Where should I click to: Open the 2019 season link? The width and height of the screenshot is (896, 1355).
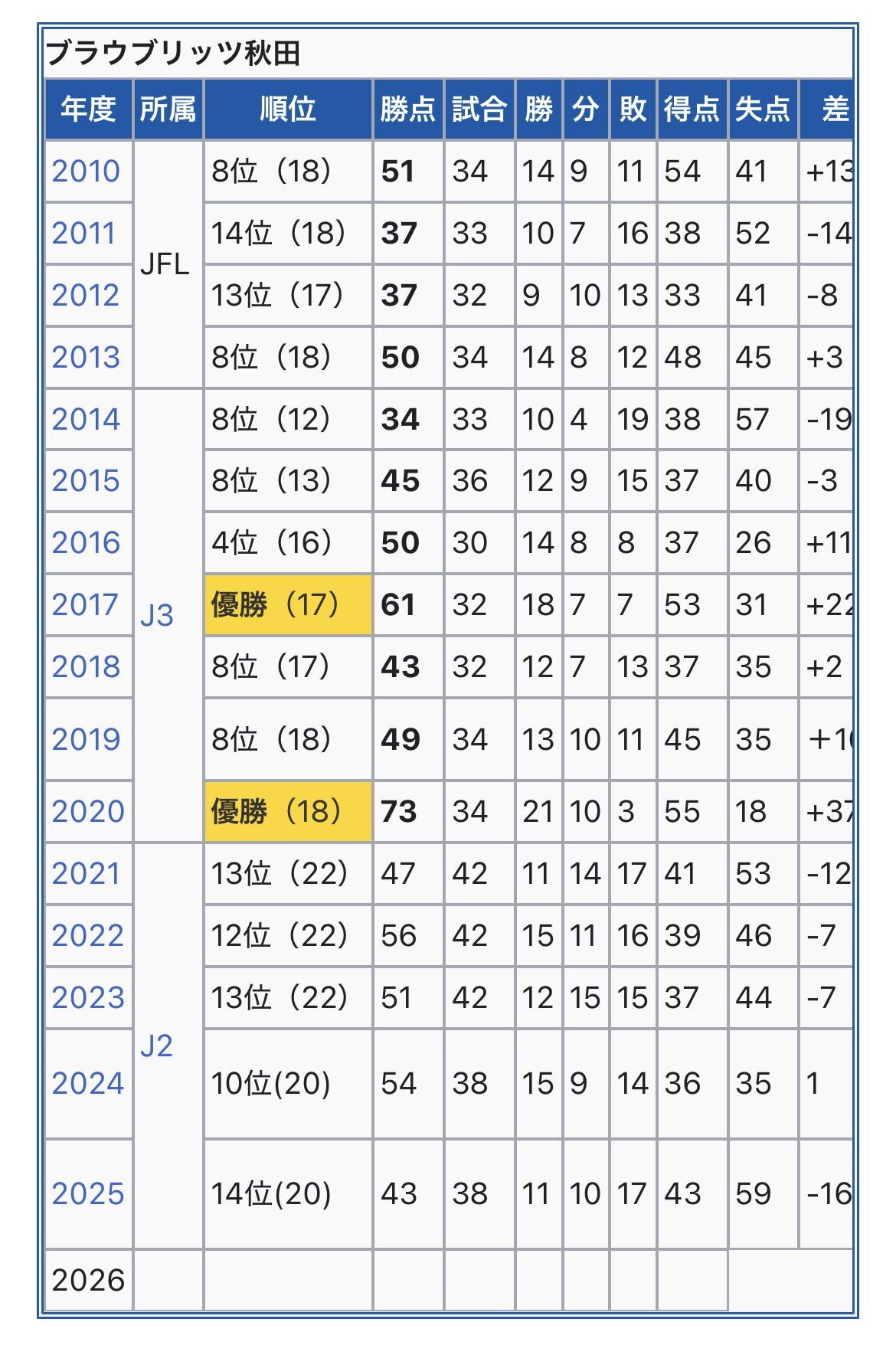86,739
